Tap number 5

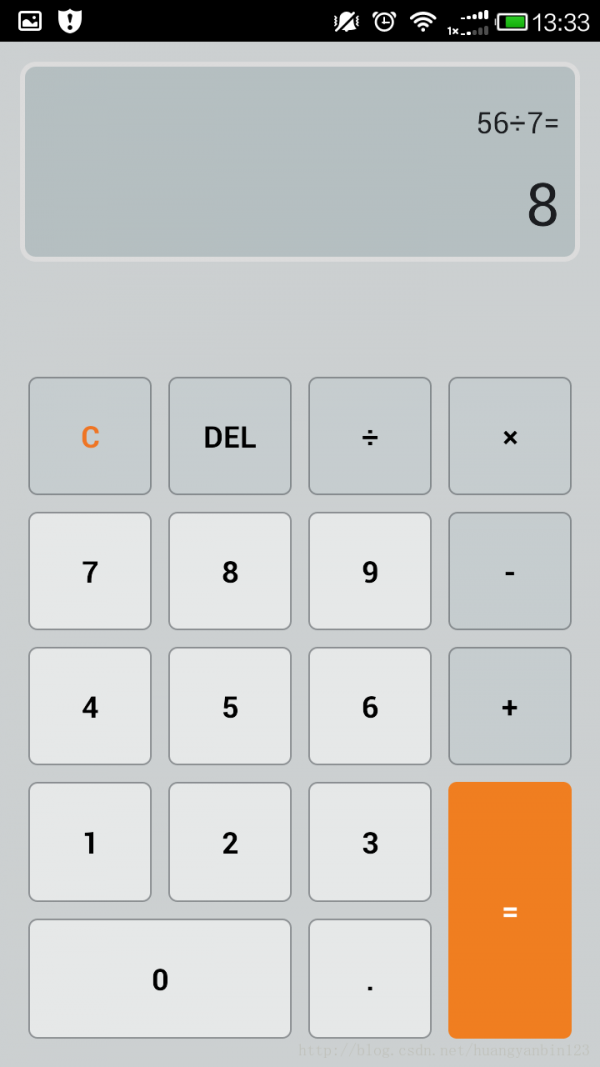(x=230, y=706)
